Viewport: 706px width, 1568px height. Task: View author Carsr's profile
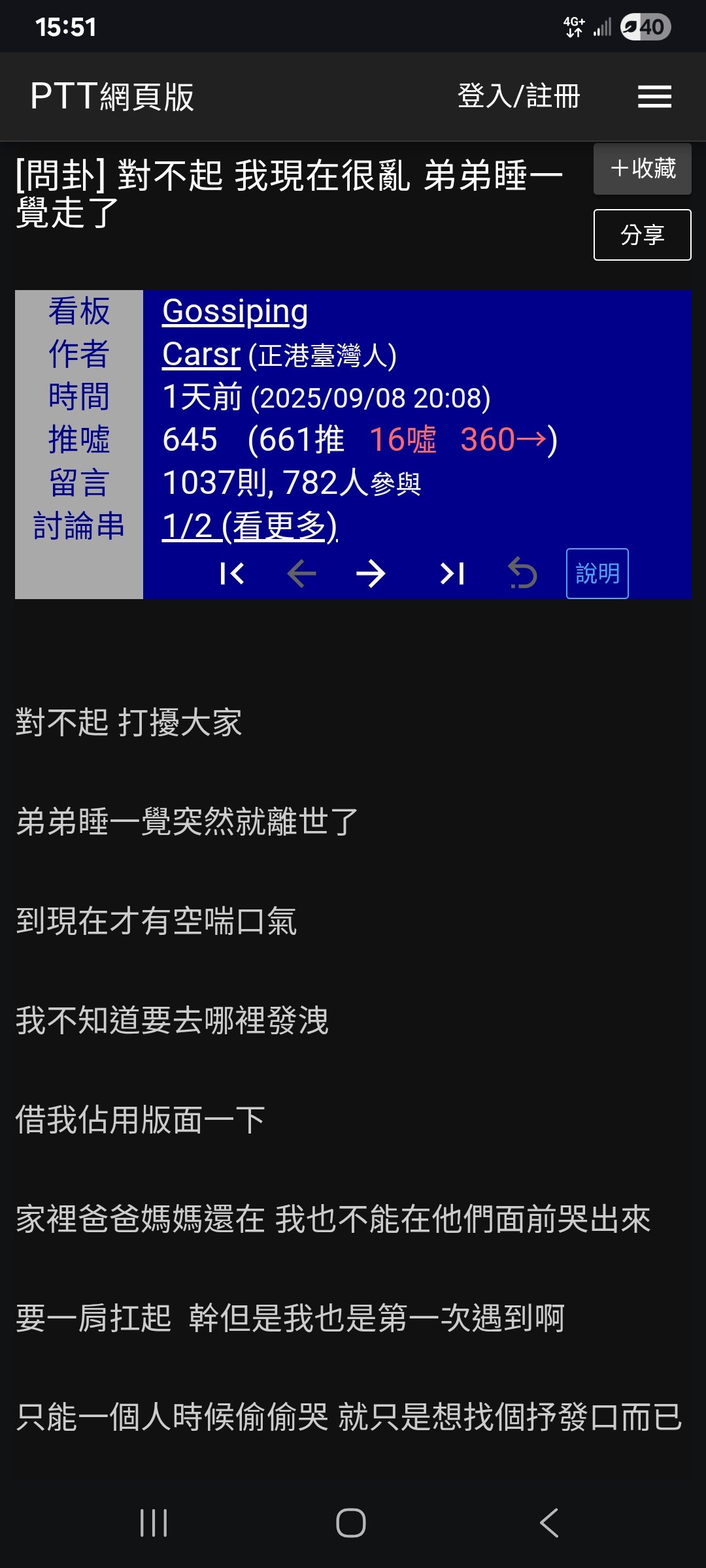coord(201,354)
